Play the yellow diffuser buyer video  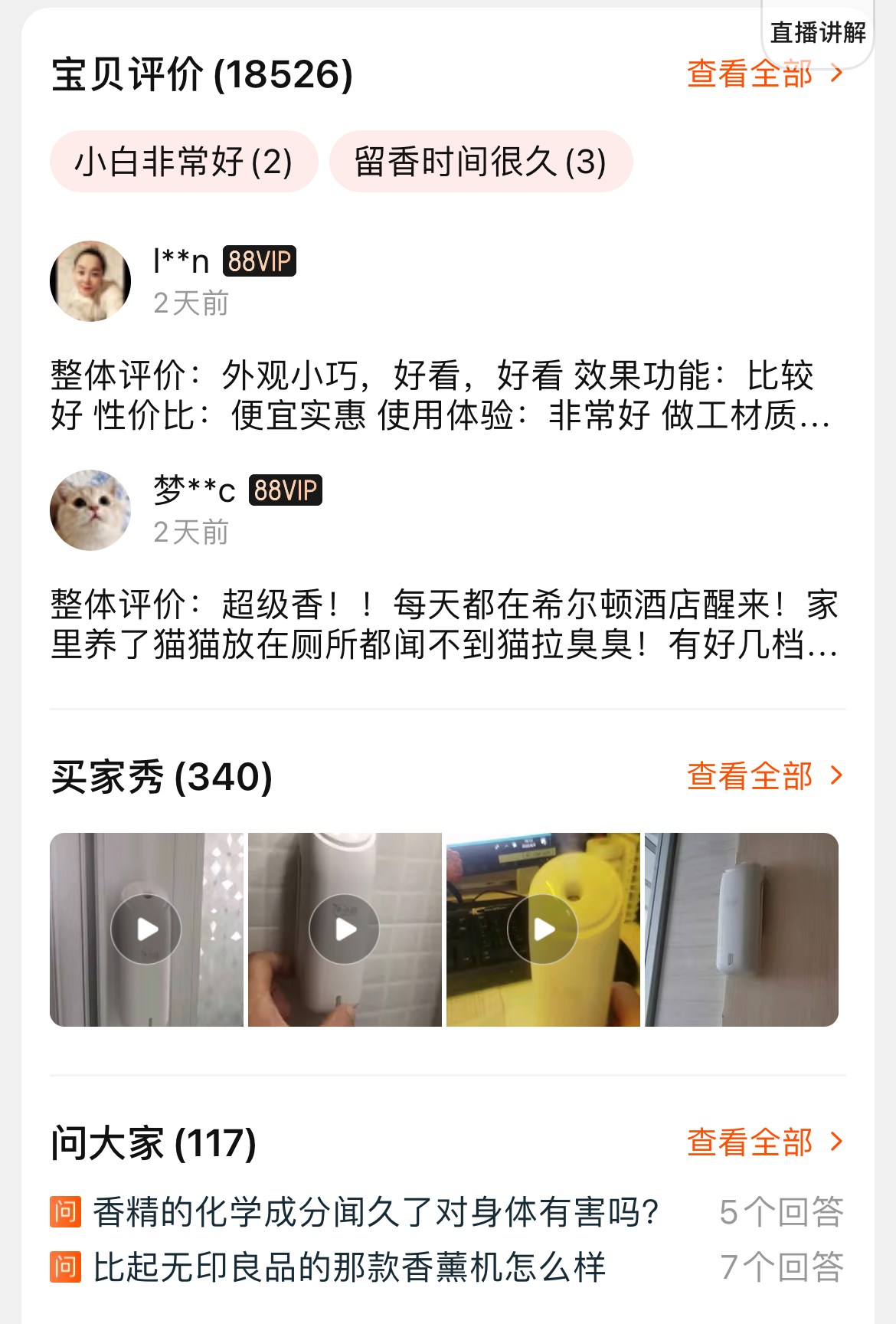543,929
